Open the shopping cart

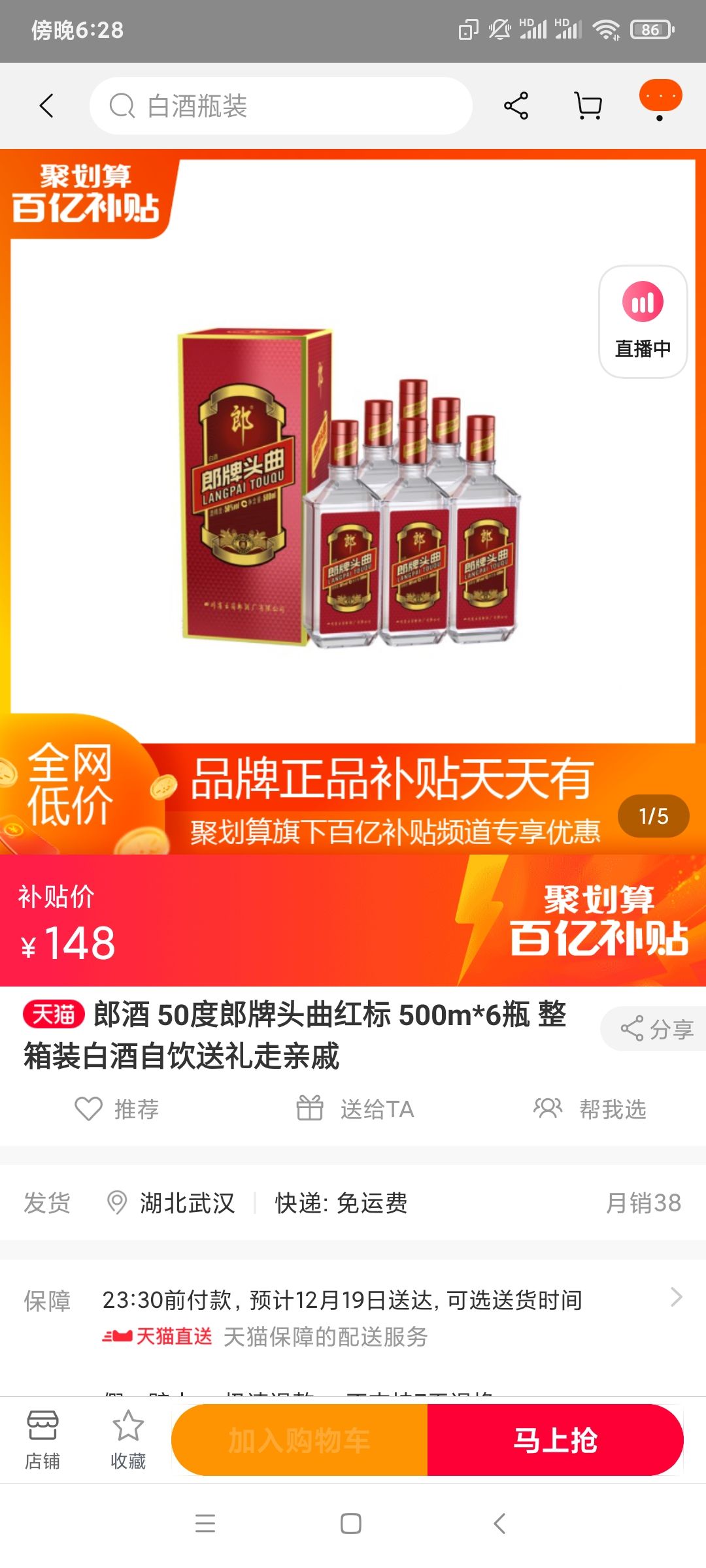pos(588,106)
